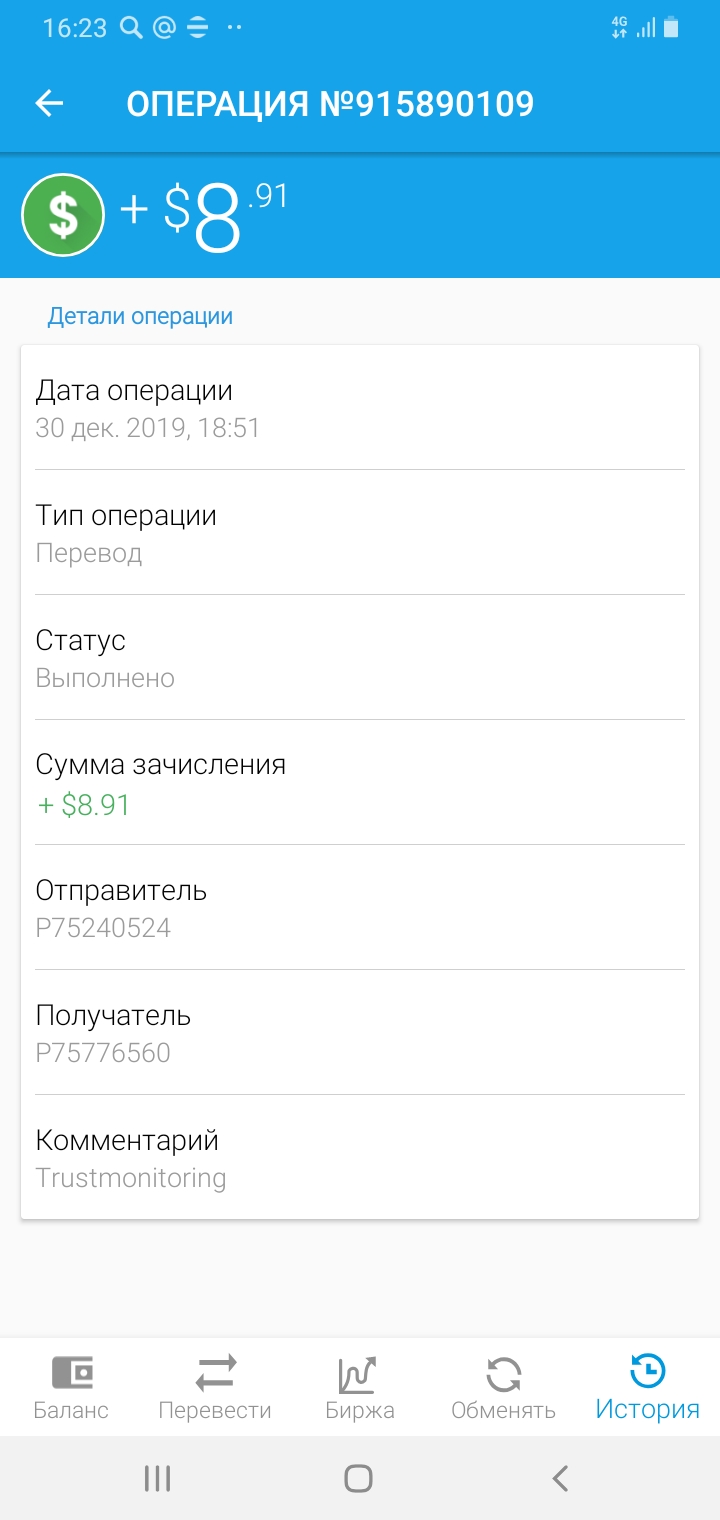Image resolution: width=720 pixels, height=1520 pixels.
Task: Open the Баланс tab
Action: [71, 1388]
